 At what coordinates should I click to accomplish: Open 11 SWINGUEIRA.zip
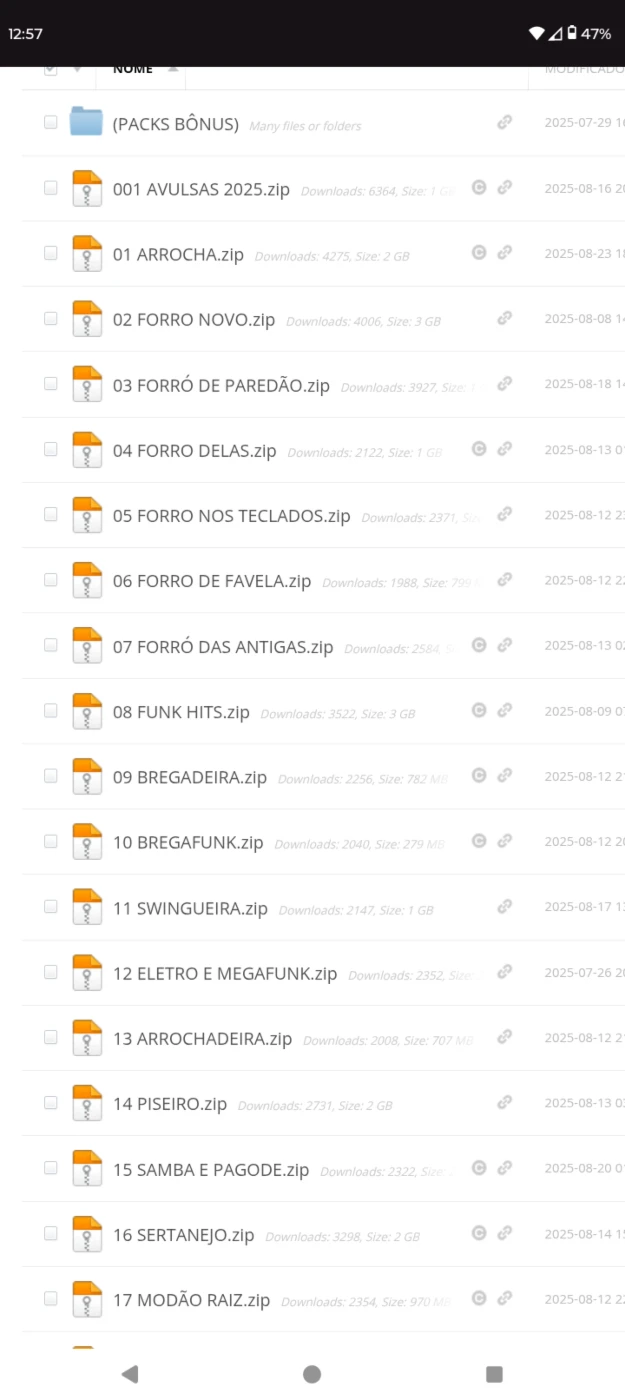[190, 908]
